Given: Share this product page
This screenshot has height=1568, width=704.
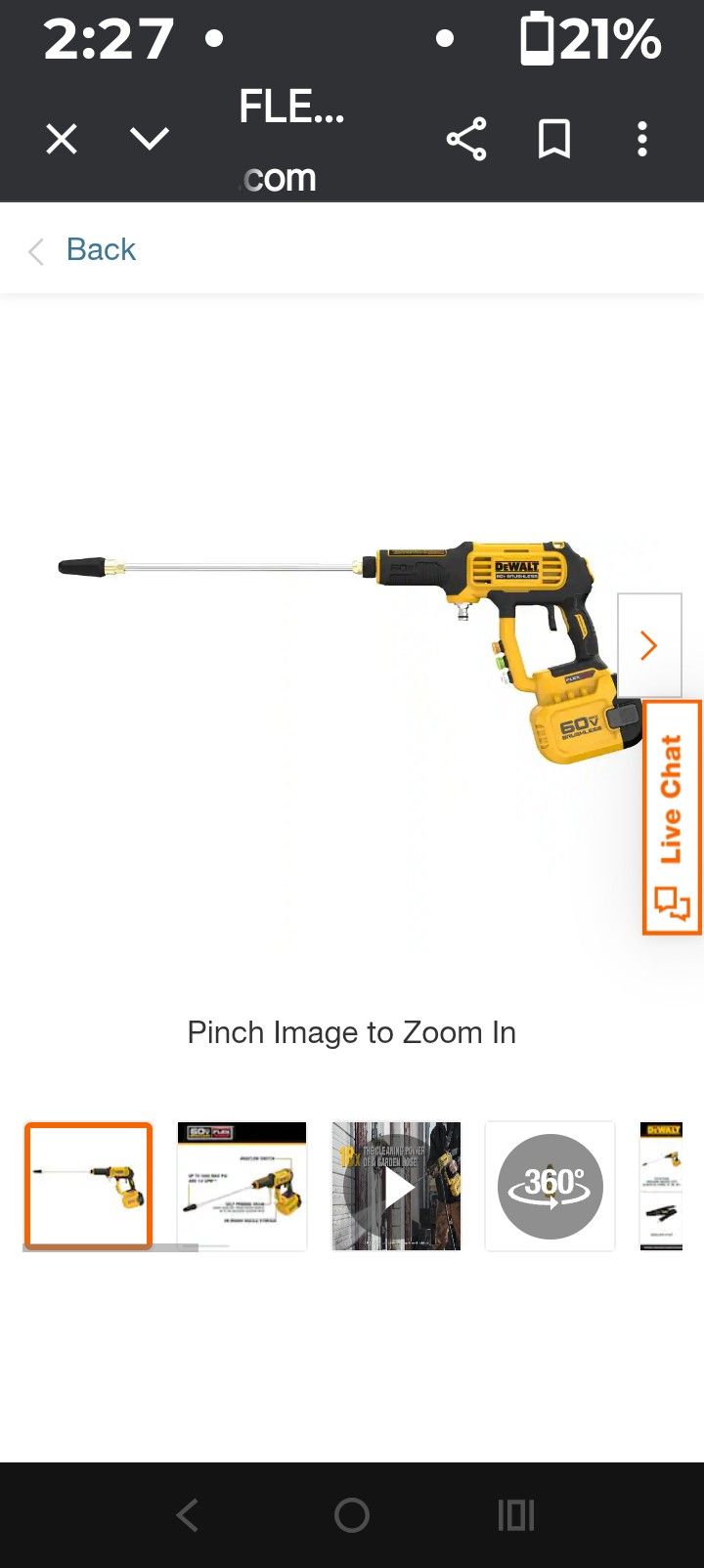Looking at the screenshot, I should tap(466, 139).
